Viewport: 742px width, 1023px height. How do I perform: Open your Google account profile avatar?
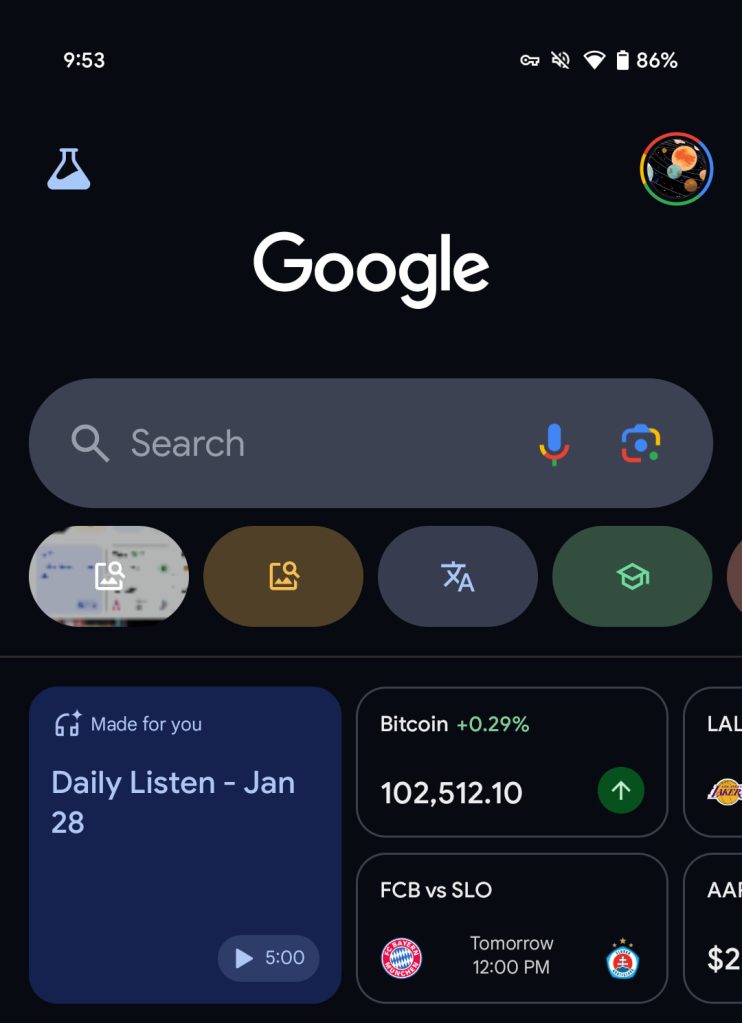point(676,170)
